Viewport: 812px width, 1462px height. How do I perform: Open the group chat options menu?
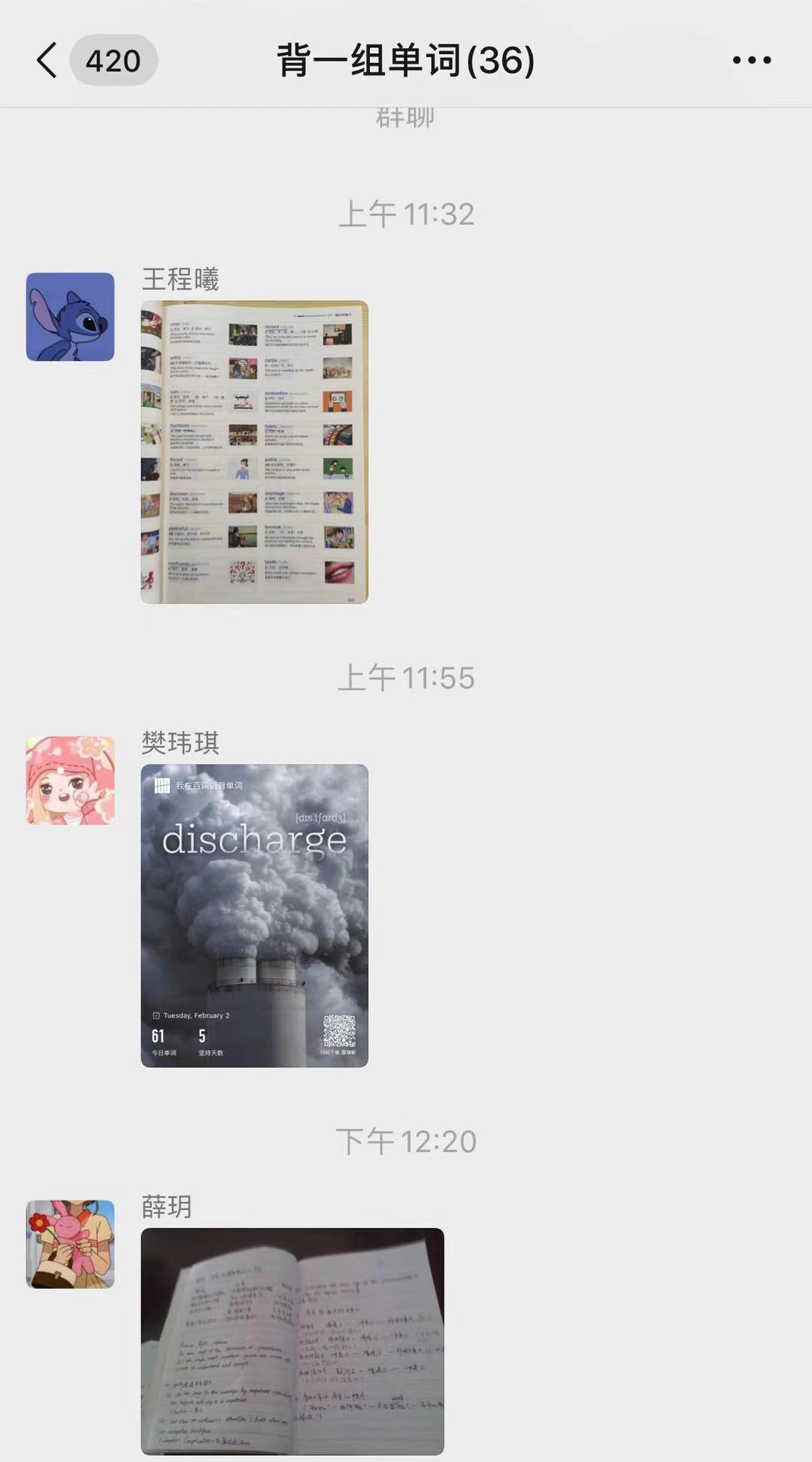point(751,60)
